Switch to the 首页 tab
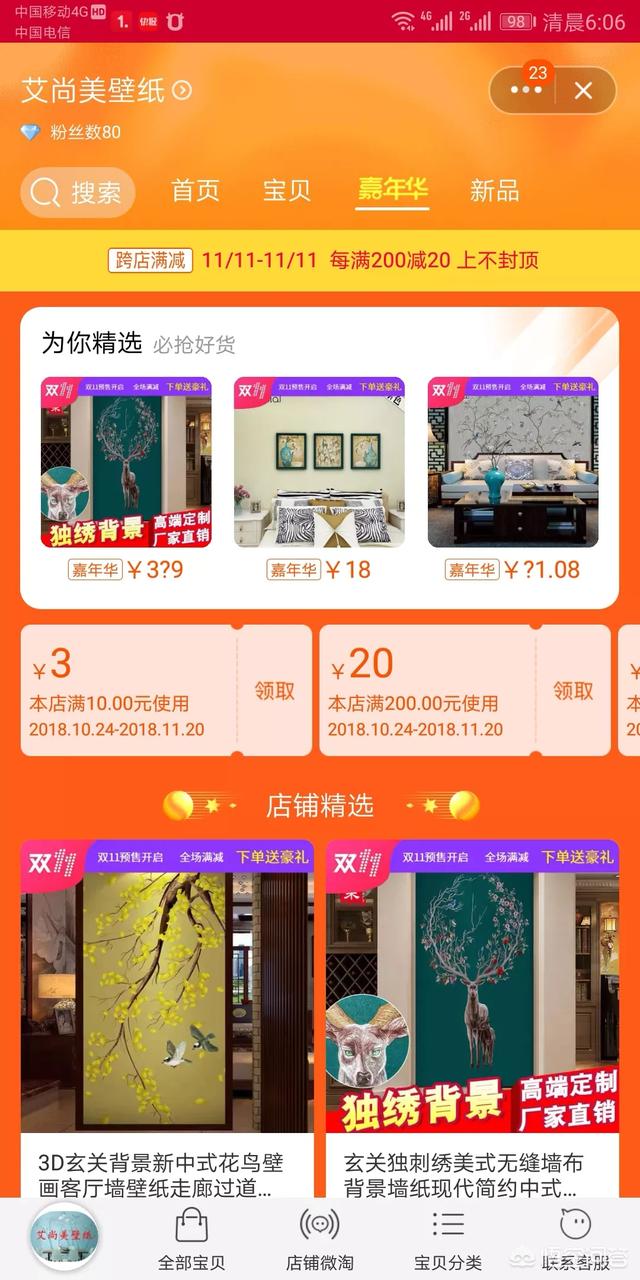This screenshot has width=640, height=1280. click(x=195, y=191)
